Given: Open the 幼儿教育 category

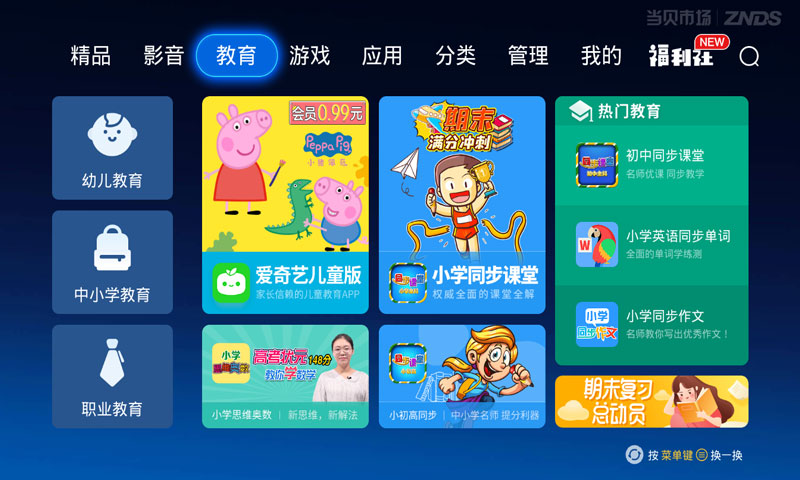Looking at the screenshot, I should 112,148.
